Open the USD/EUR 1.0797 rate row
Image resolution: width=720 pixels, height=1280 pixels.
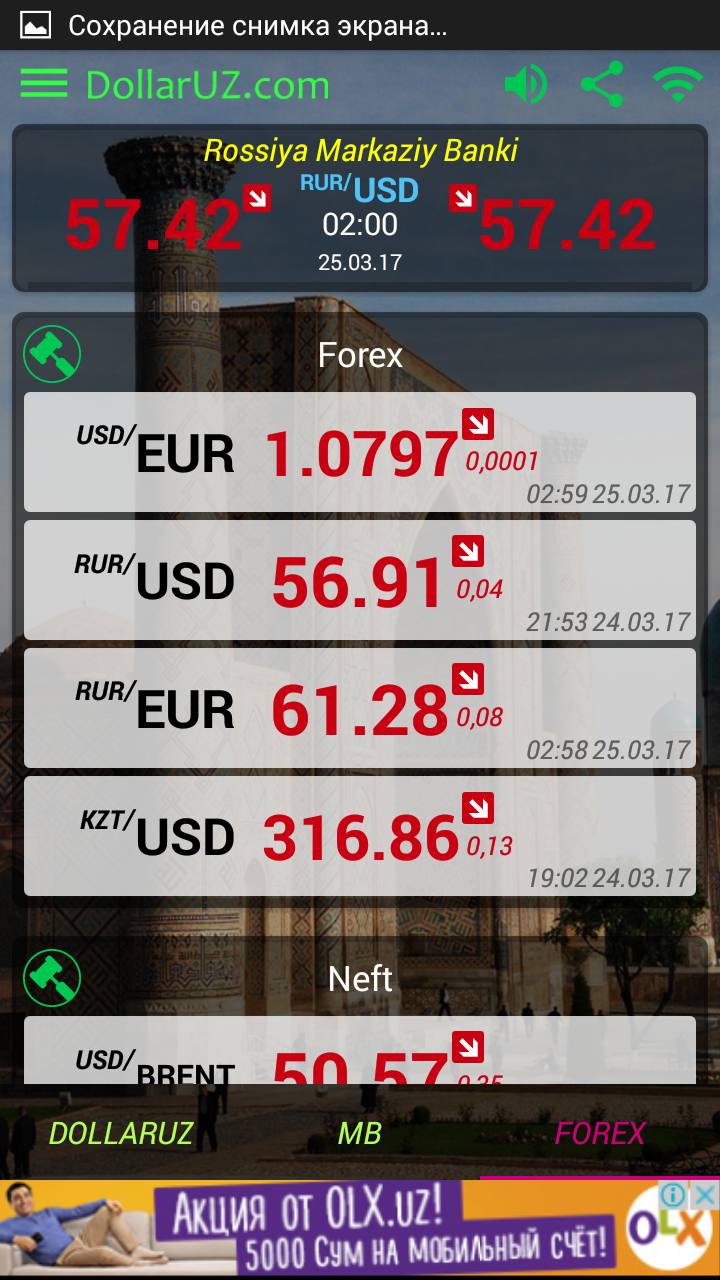360,452
